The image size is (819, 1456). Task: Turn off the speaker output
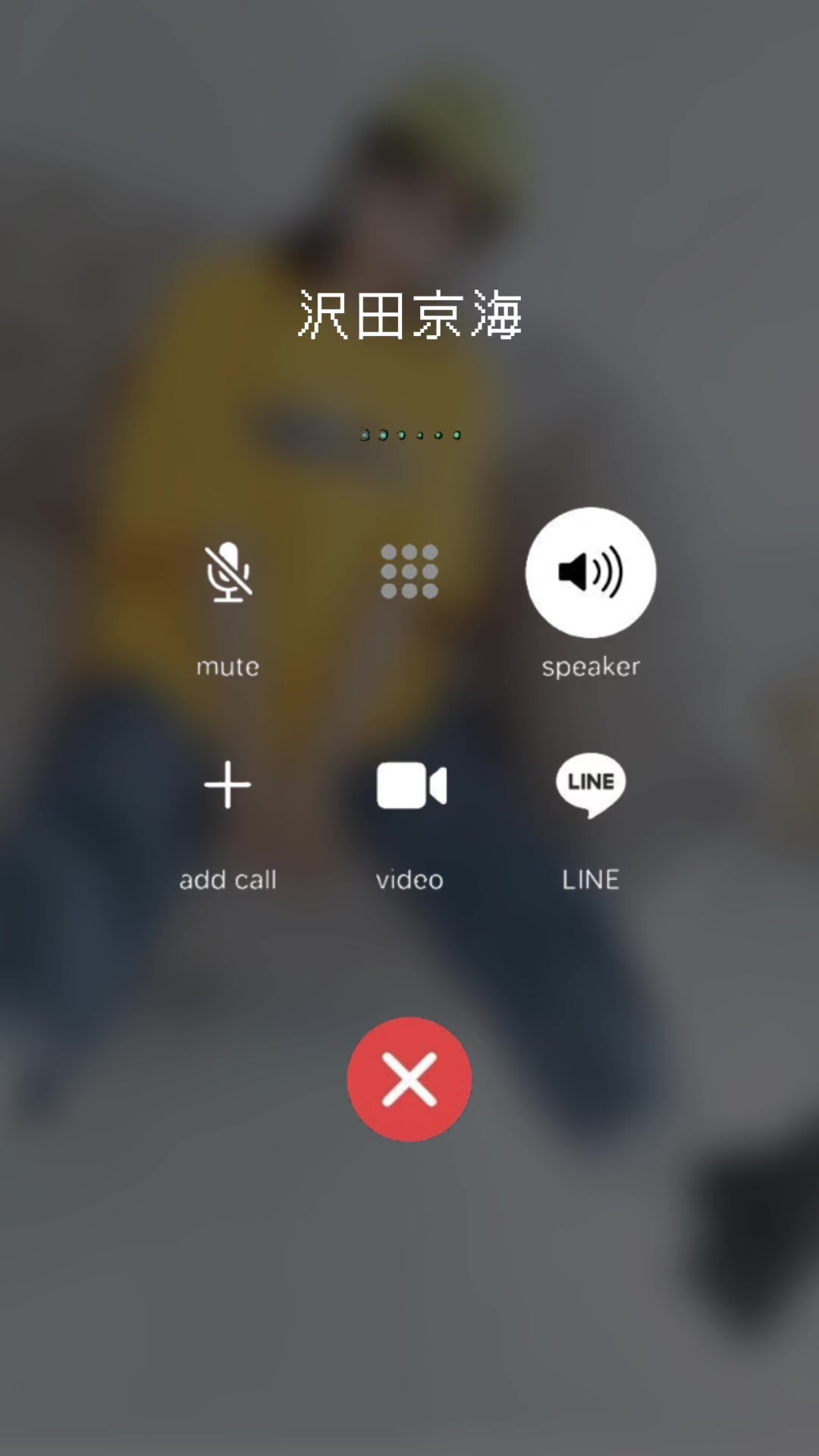click(x=591, y=573)
